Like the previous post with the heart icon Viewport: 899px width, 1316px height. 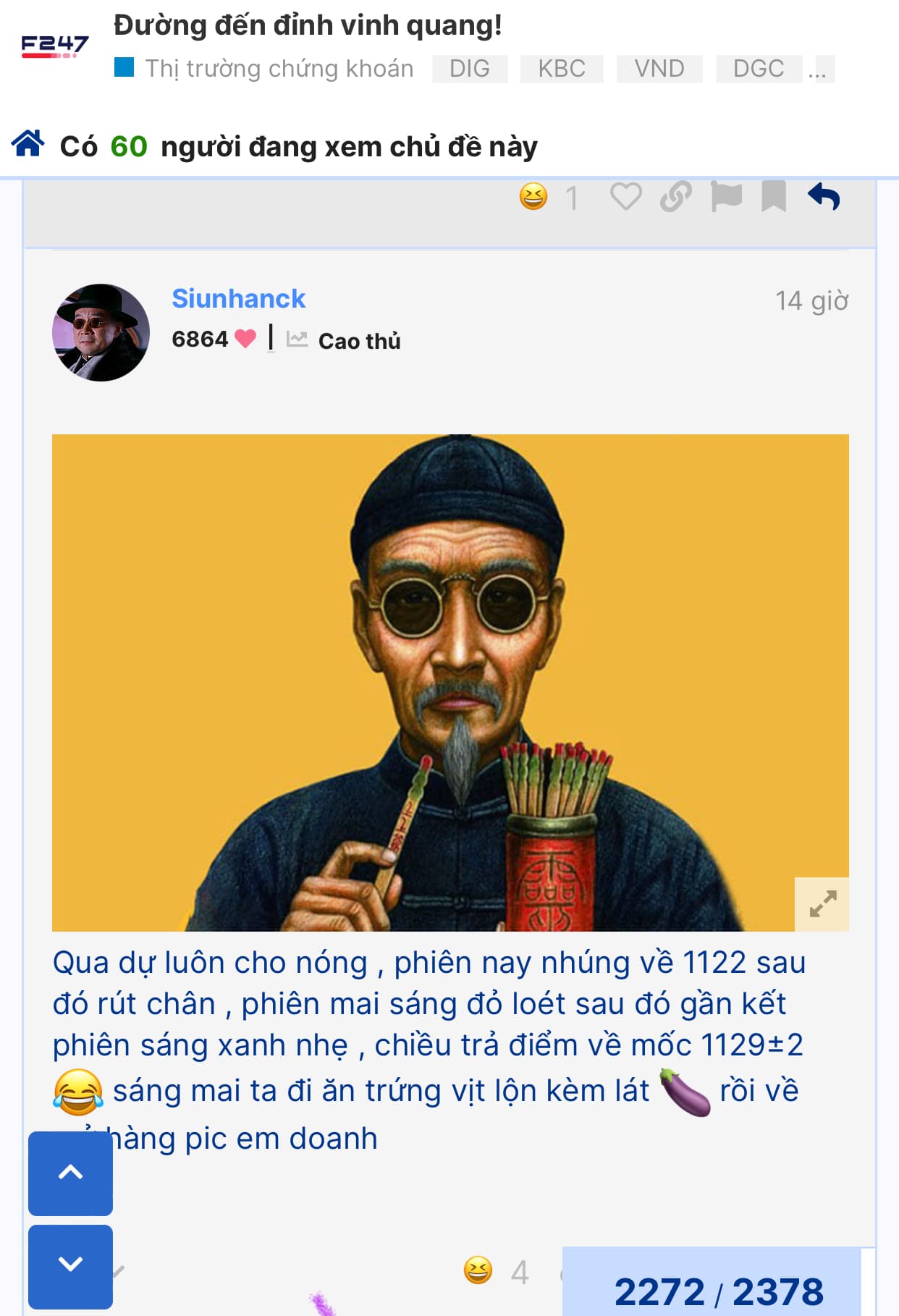625,197
